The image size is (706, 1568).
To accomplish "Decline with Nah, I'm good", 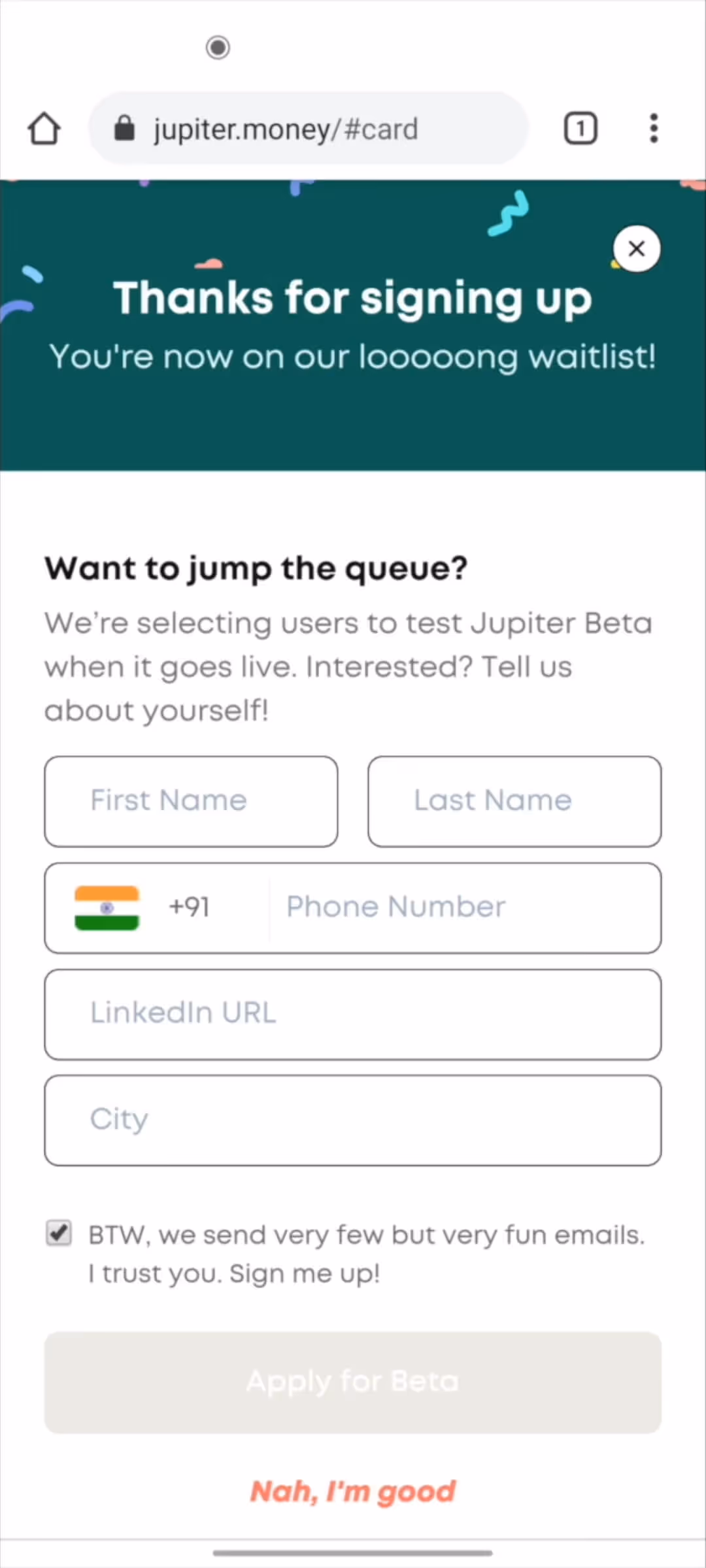I will click(353, 1492).
